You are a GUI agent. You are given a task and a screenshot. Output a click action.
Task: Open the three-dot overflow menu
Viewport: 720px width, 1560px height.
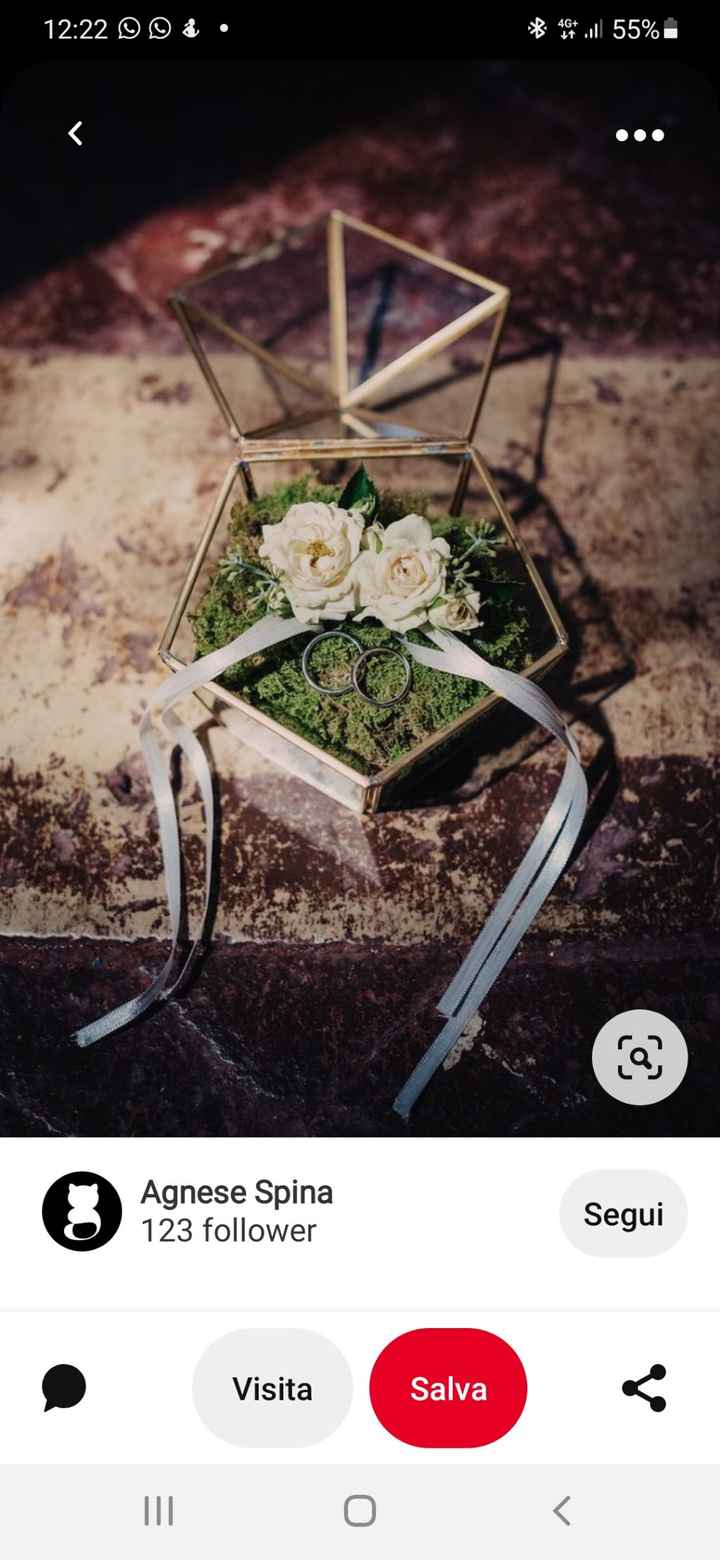640,135
